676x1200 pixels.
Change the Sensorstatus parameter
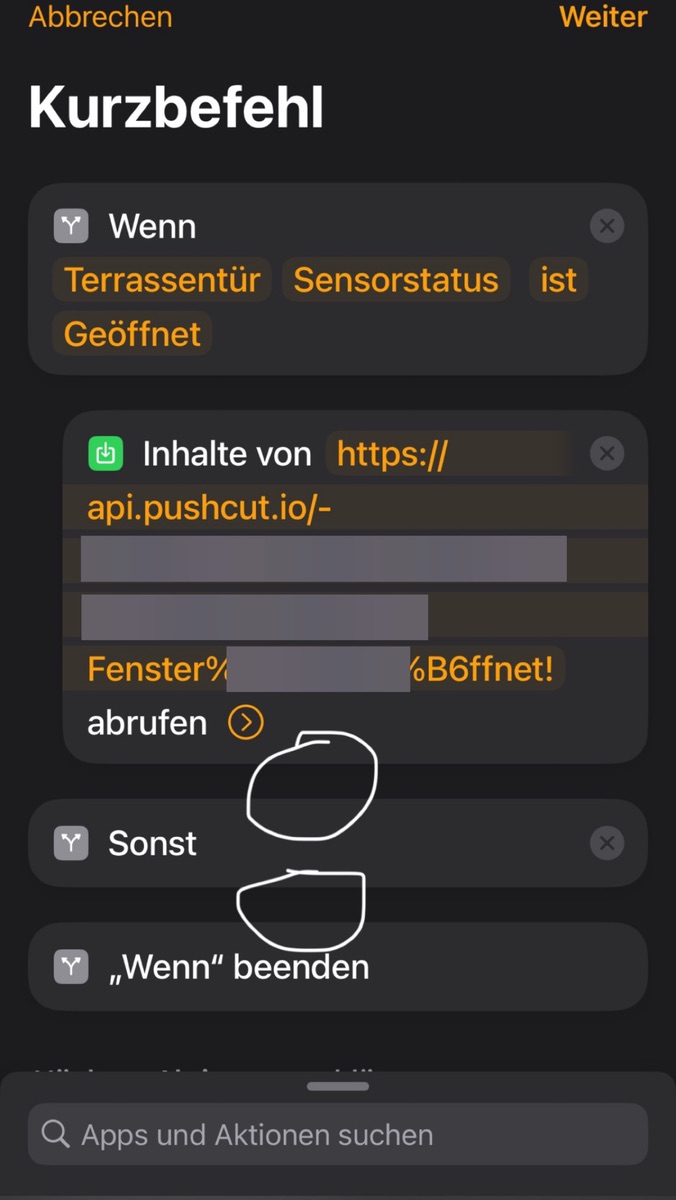[395, 280]
